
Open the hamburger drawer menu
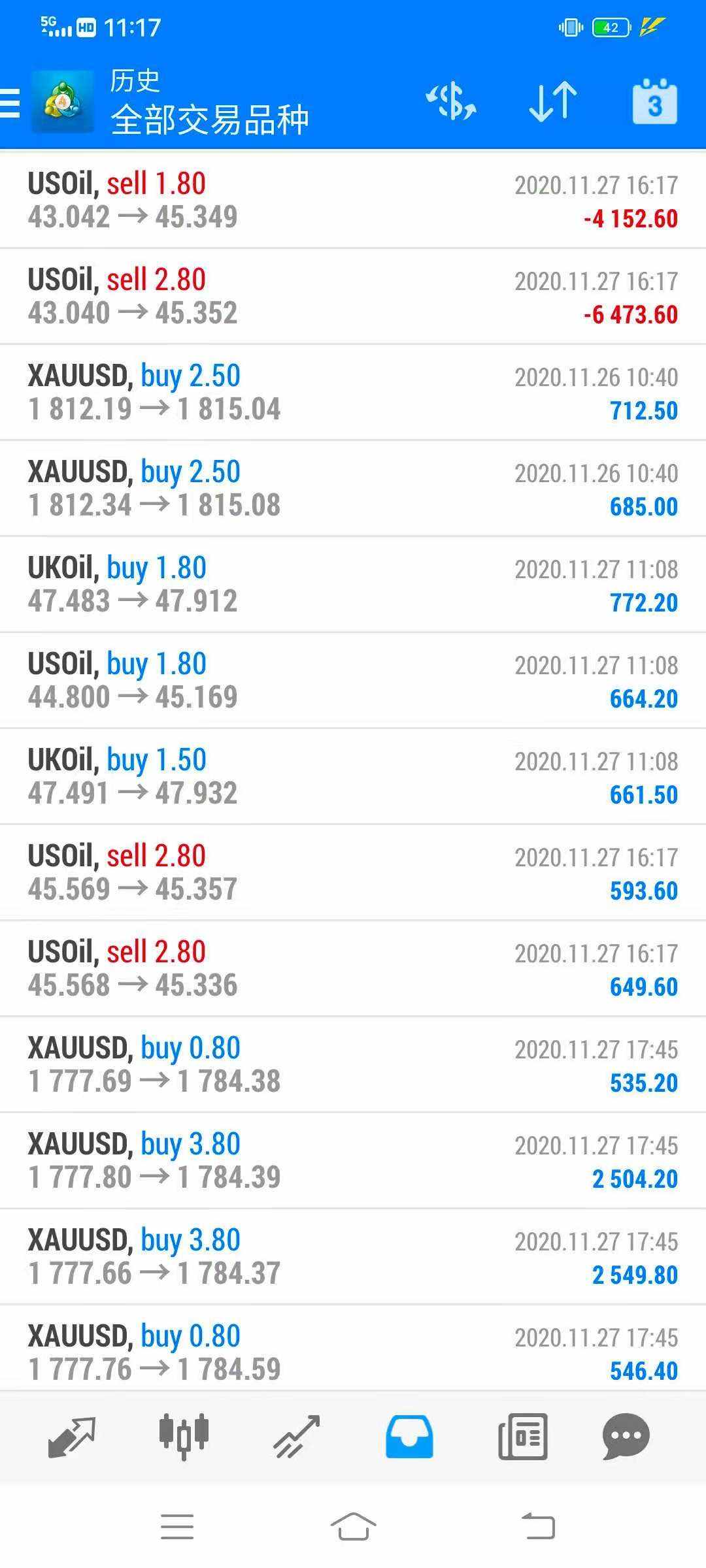9,103
